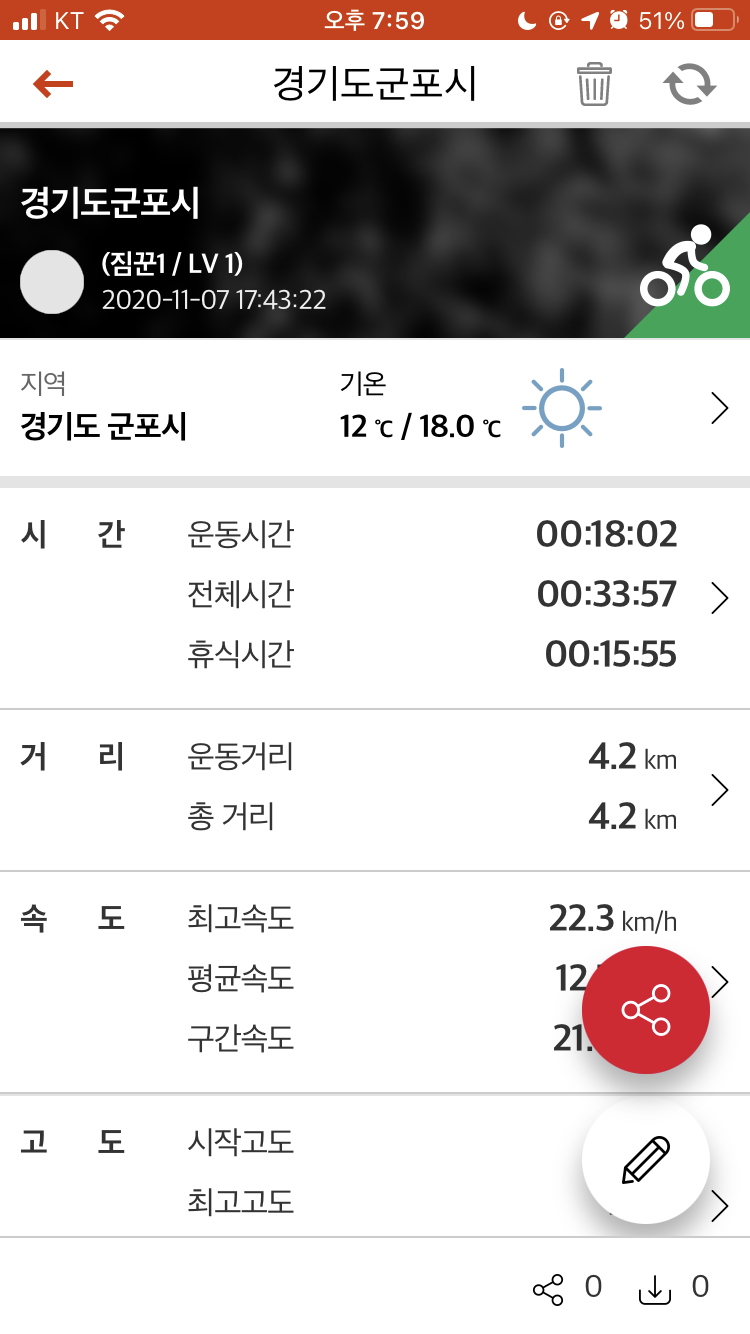Tap the profile avatar of 짐꾼1
The height and width of the screenshot is (1334, 750).
pos(52,282)
